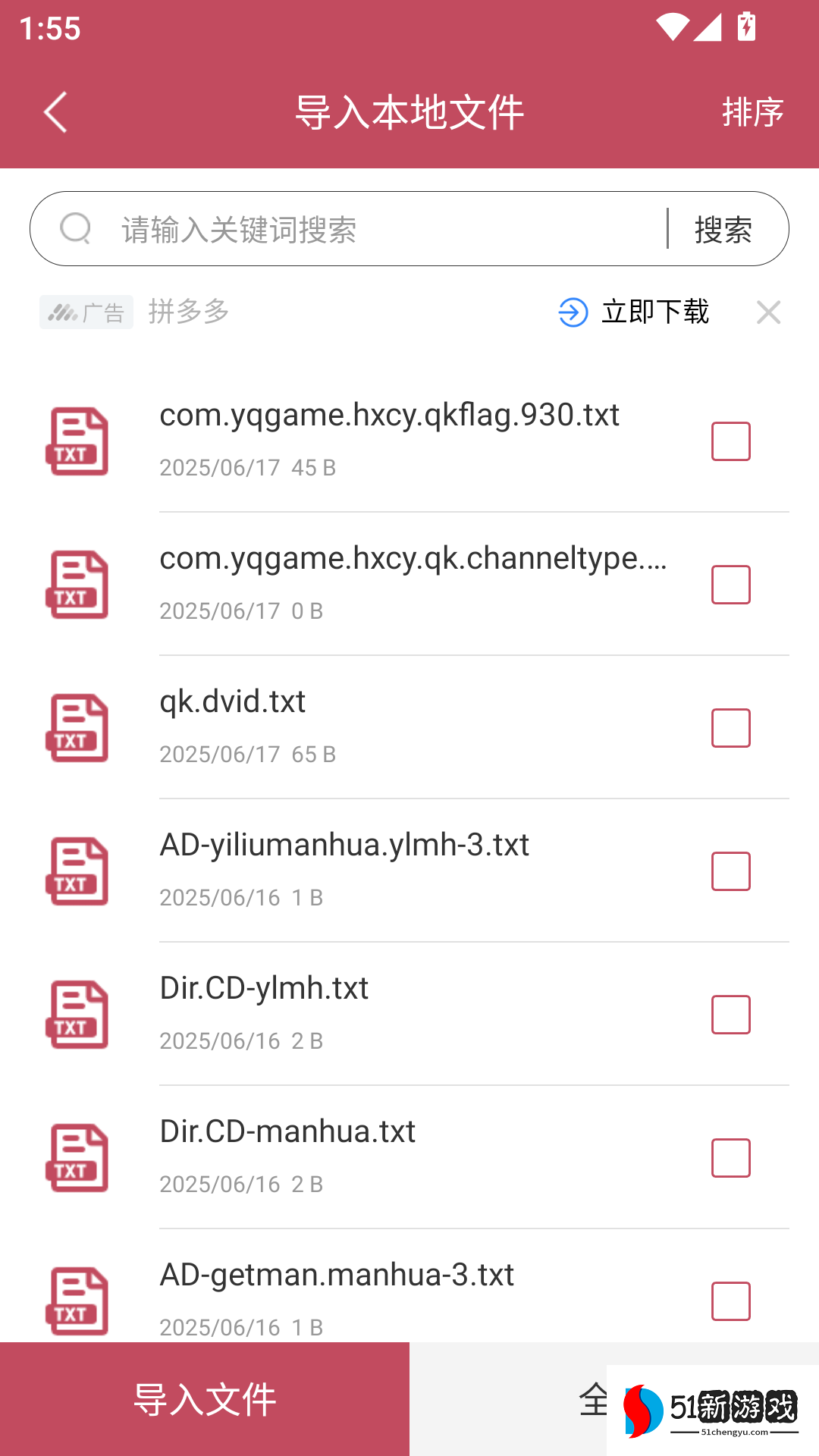Tick the checkbox for qk.dvid.txt
The height and width of the screenshot is (1456, 819).
[x=730, y=728]
